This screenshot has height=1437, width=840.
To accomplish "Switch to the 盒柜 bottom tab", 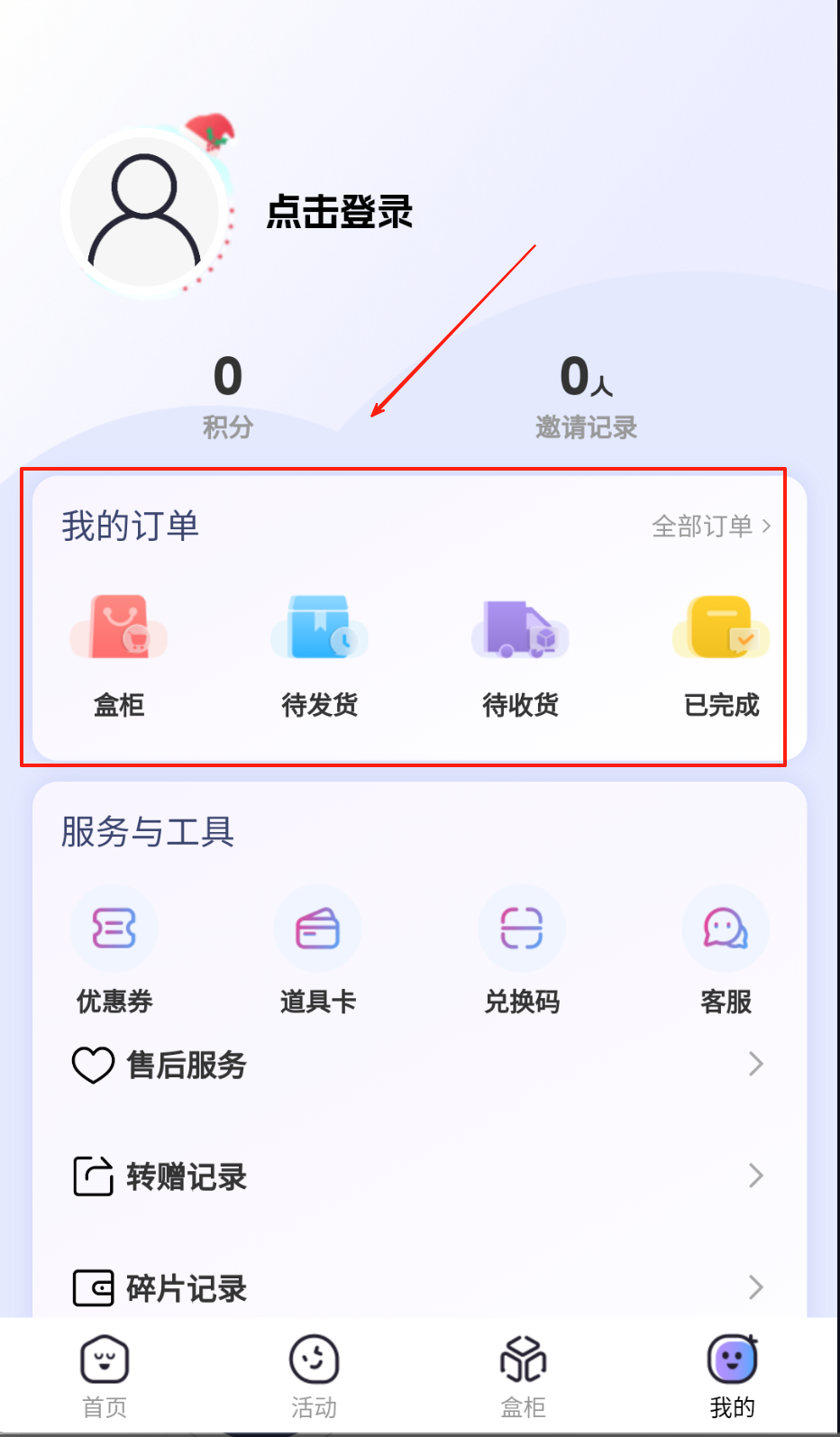I will [523, 1376].
